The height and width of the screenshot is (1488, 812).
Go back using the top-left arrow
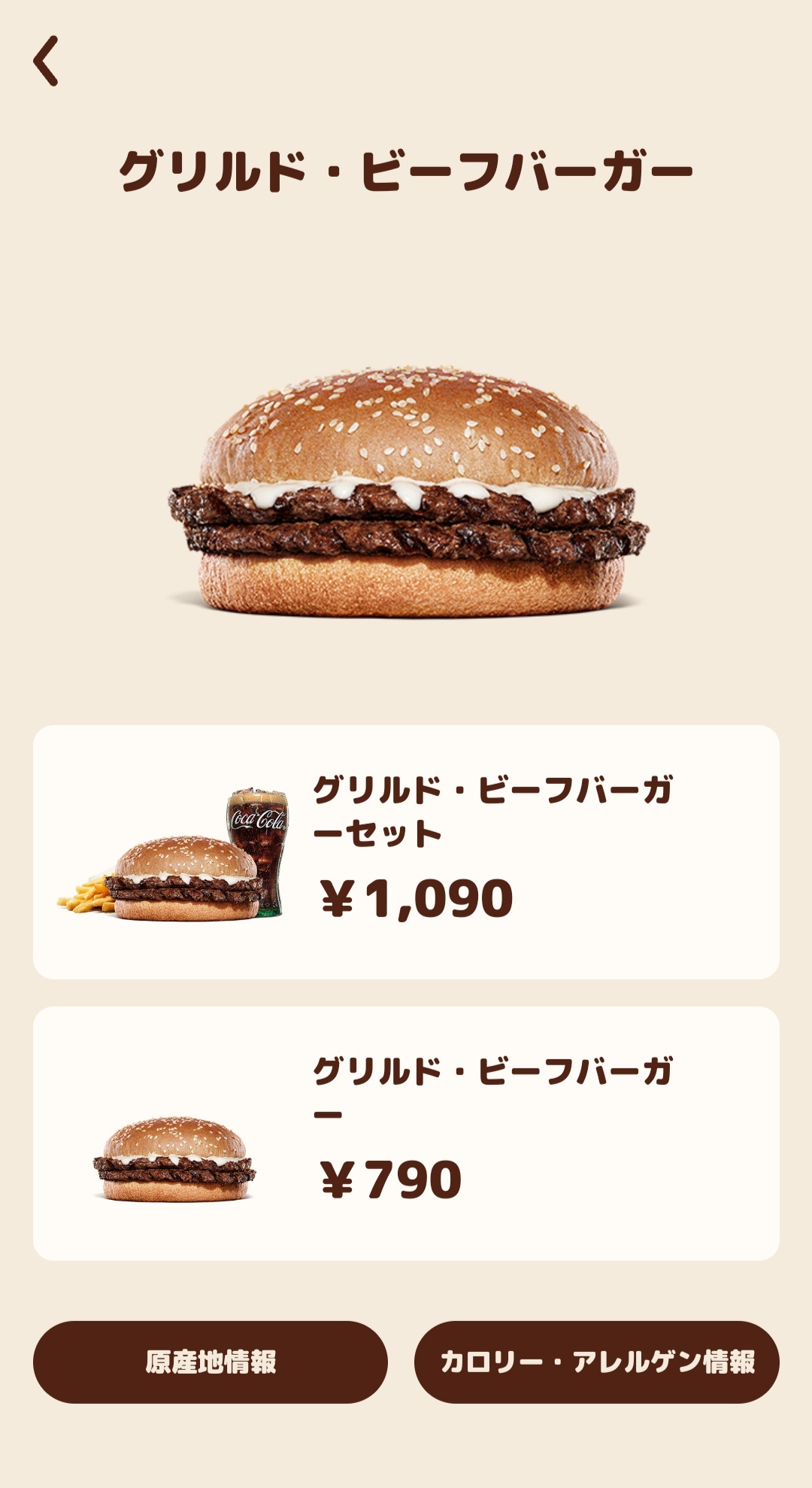tap(46, 61)
